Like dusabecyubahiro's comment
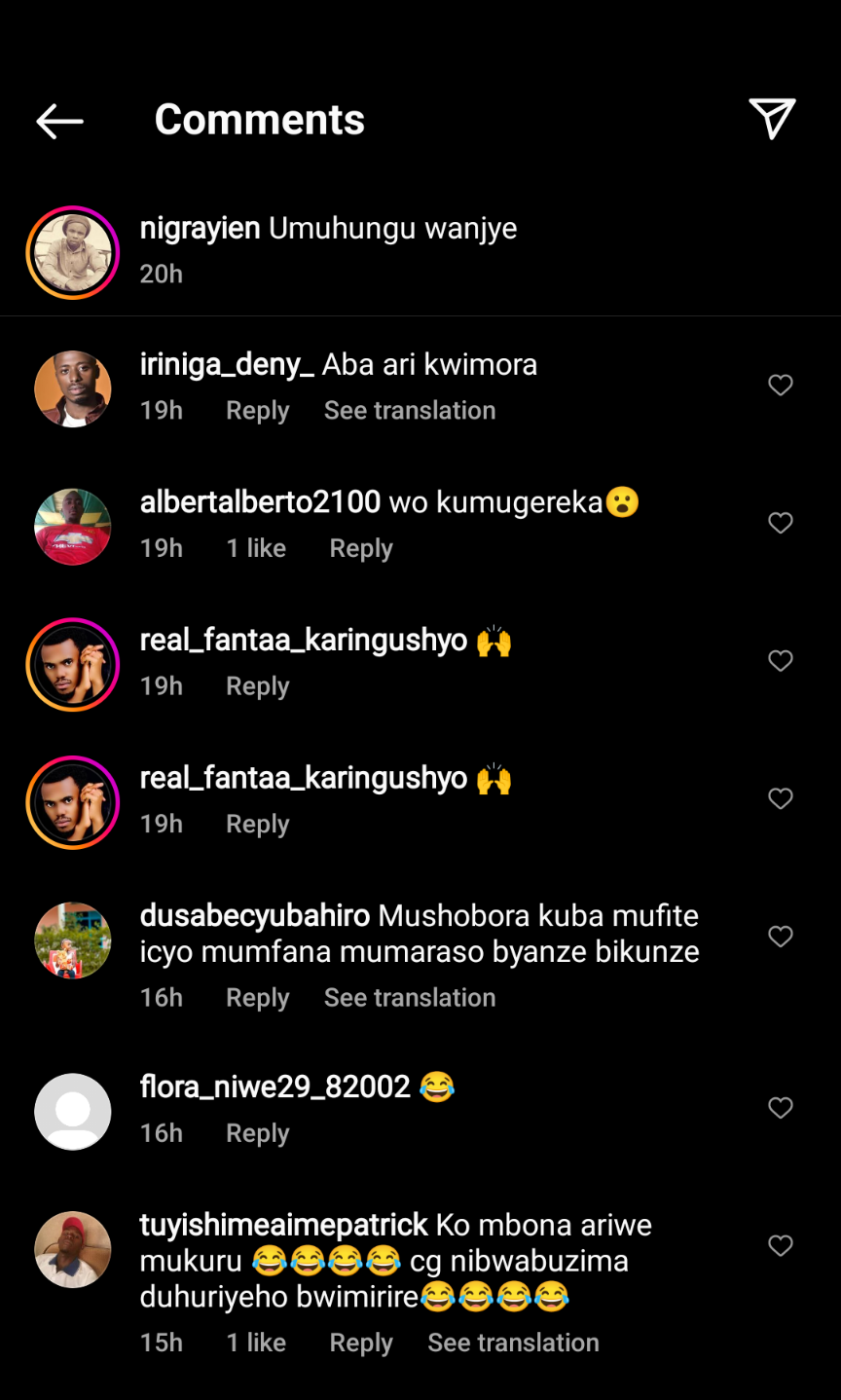 tap(781, 937)
